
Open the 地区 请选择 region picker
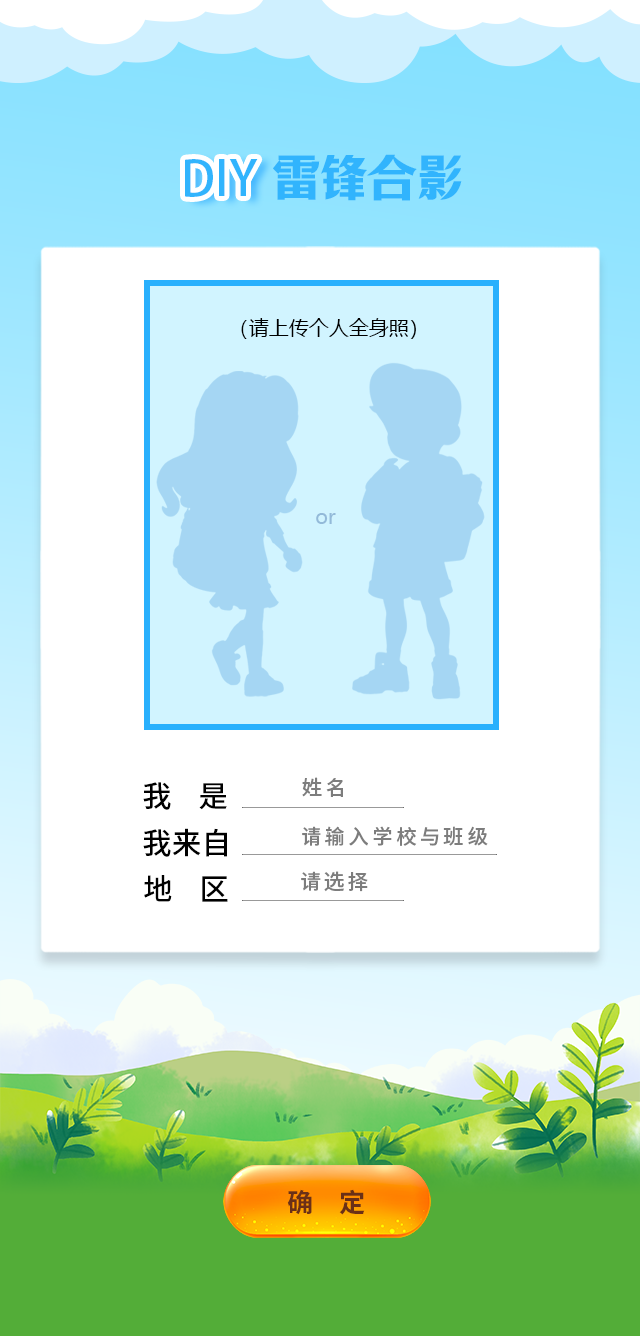pos(323,882)
